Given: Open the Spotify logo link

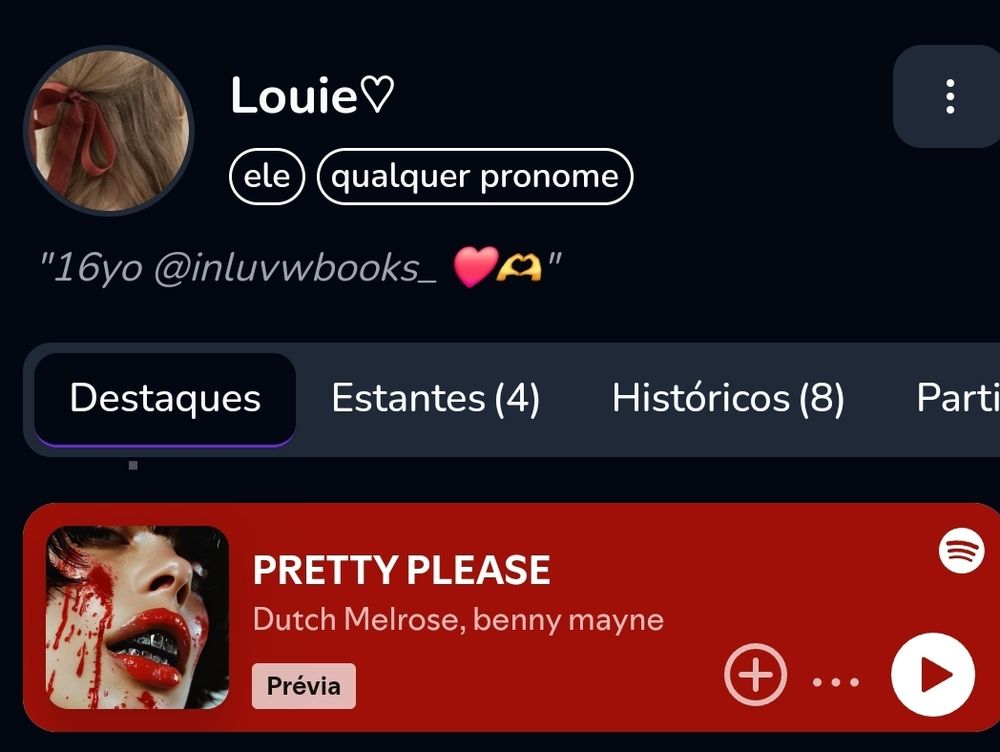Looking at the screenshot, I should click(961, 551).
